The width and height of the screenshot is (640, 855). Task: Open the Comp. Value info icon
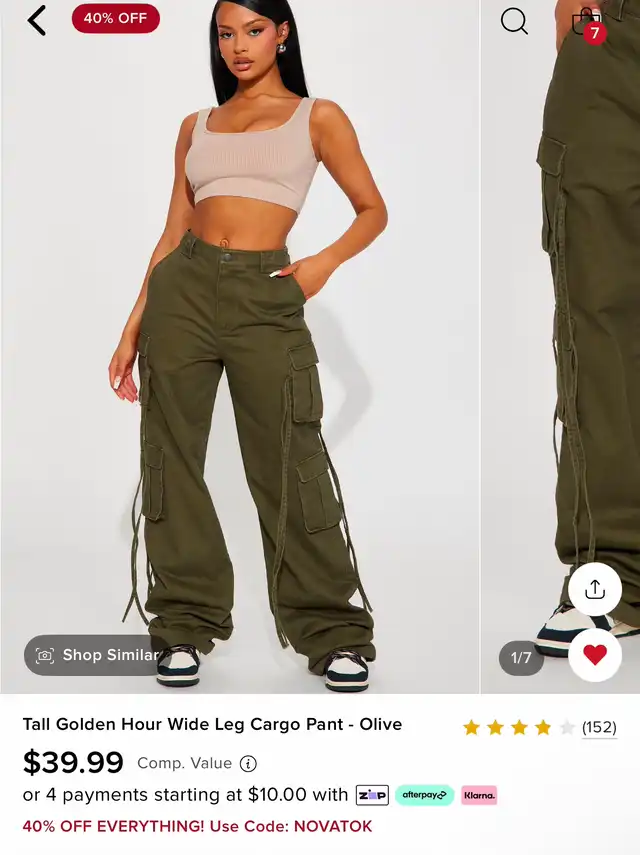248,763
